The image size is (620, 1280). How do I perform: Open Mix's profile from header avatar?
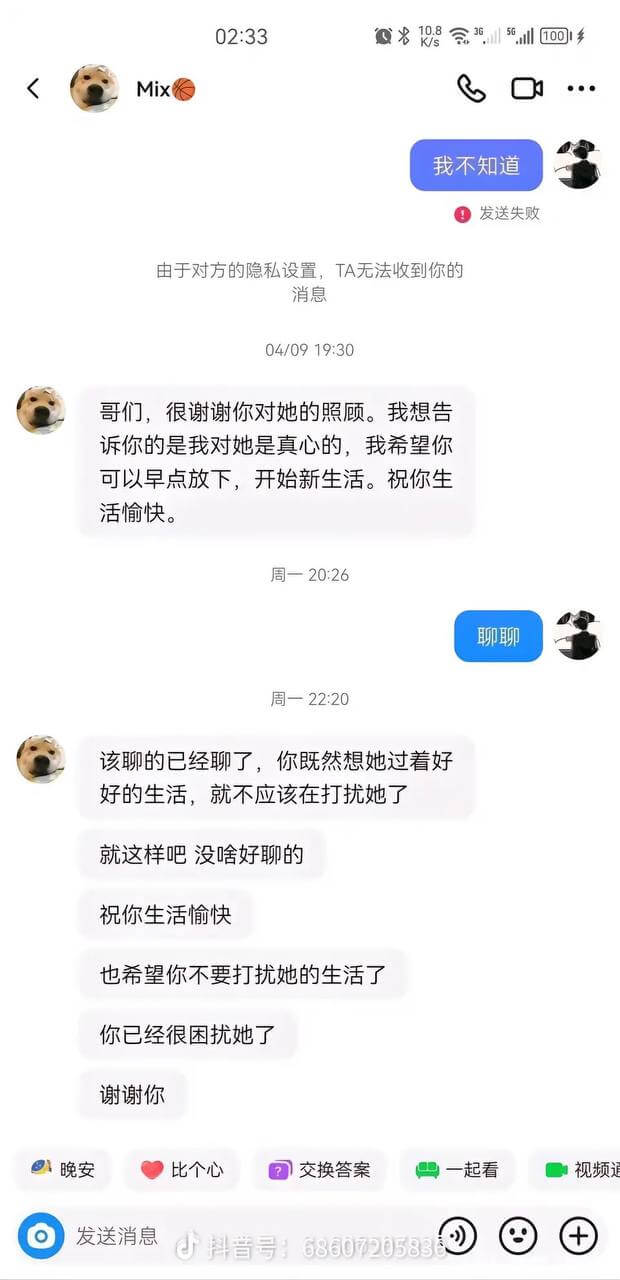tap(94, 89)
